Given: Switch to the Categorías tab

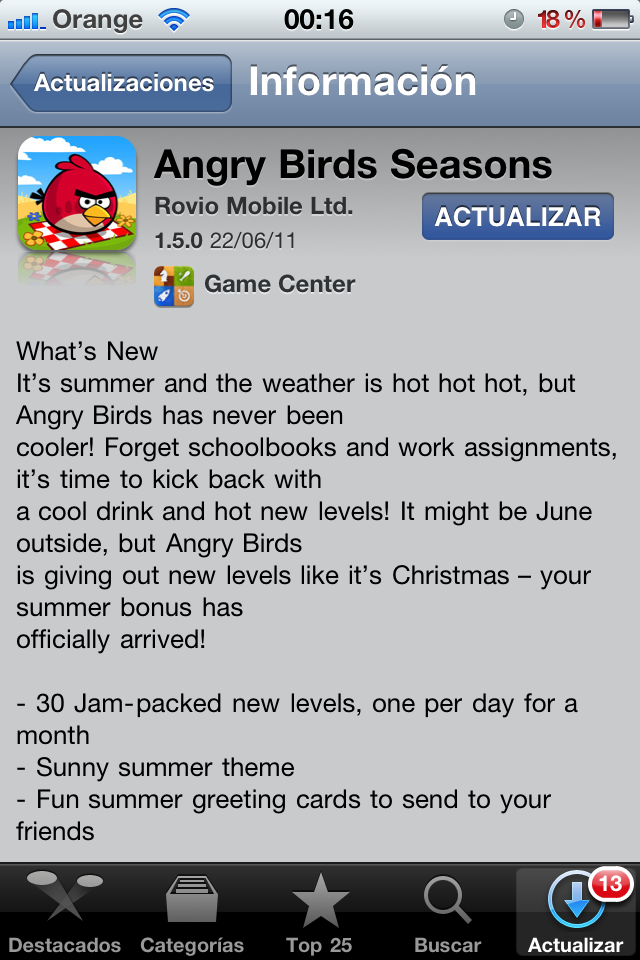Looking at the screenshot, I should [192, 912].
